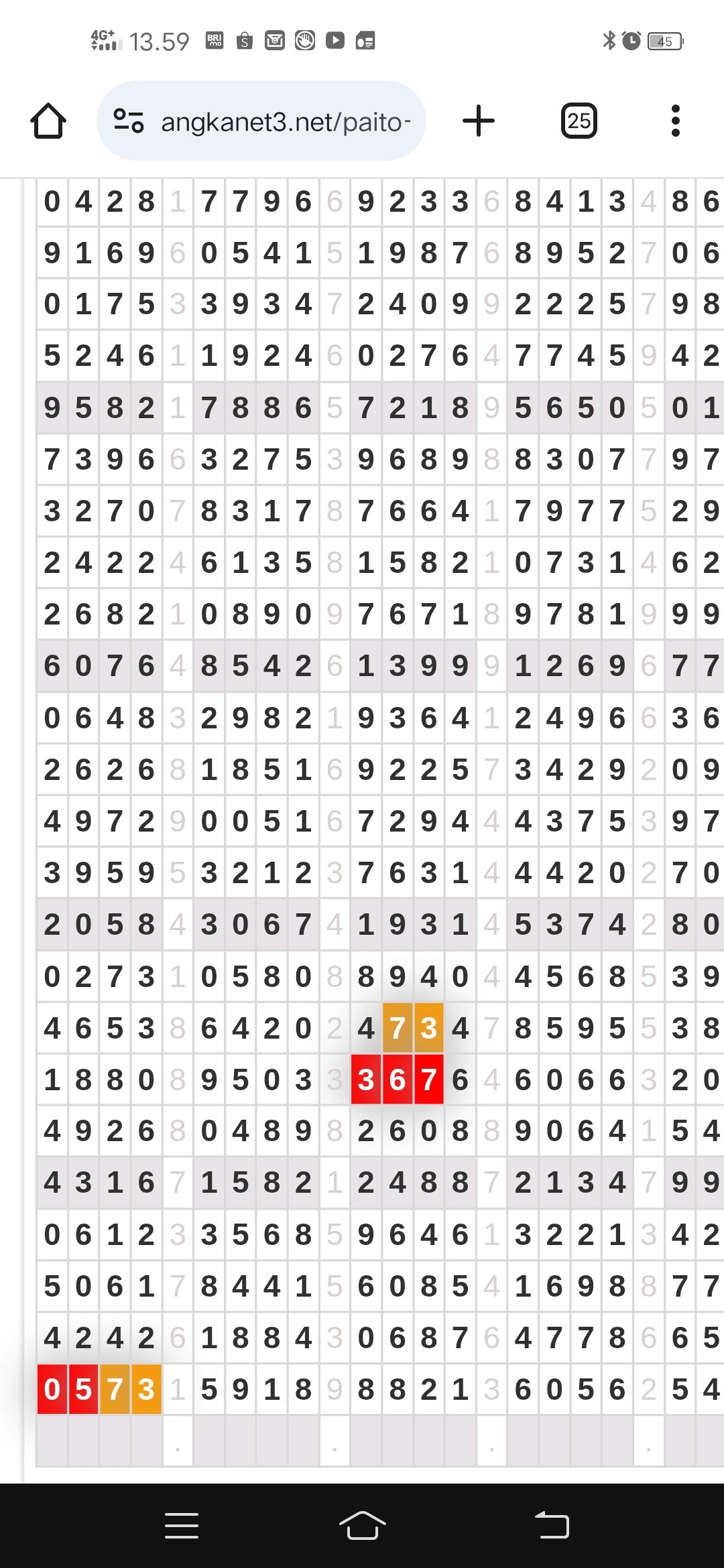Open the tab switcher showing 25
This screenshot has width=724, height=1568.
(579, 121)
